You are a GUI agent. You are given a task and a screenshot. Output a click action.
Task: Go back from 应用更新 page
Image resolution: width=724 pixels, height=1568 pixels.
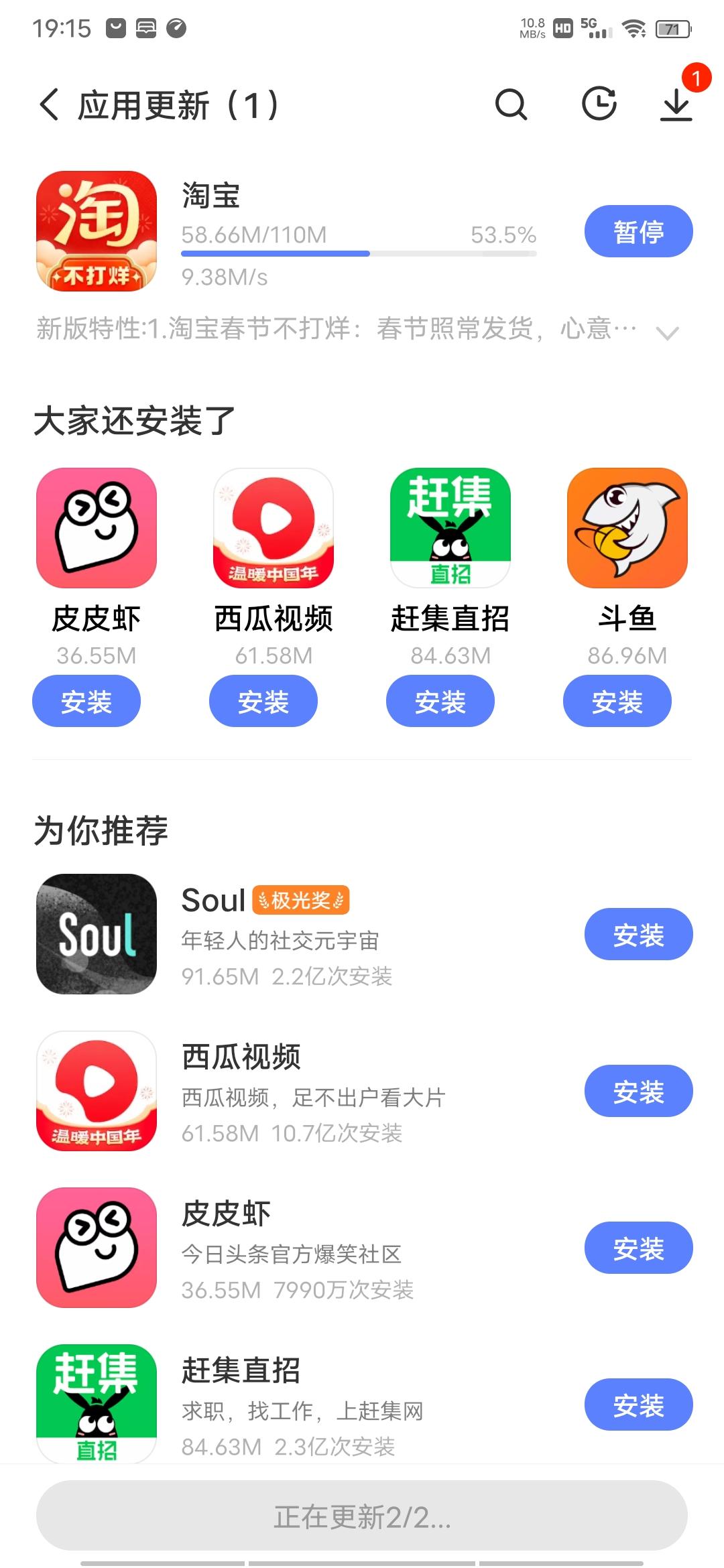pos(49,105)
